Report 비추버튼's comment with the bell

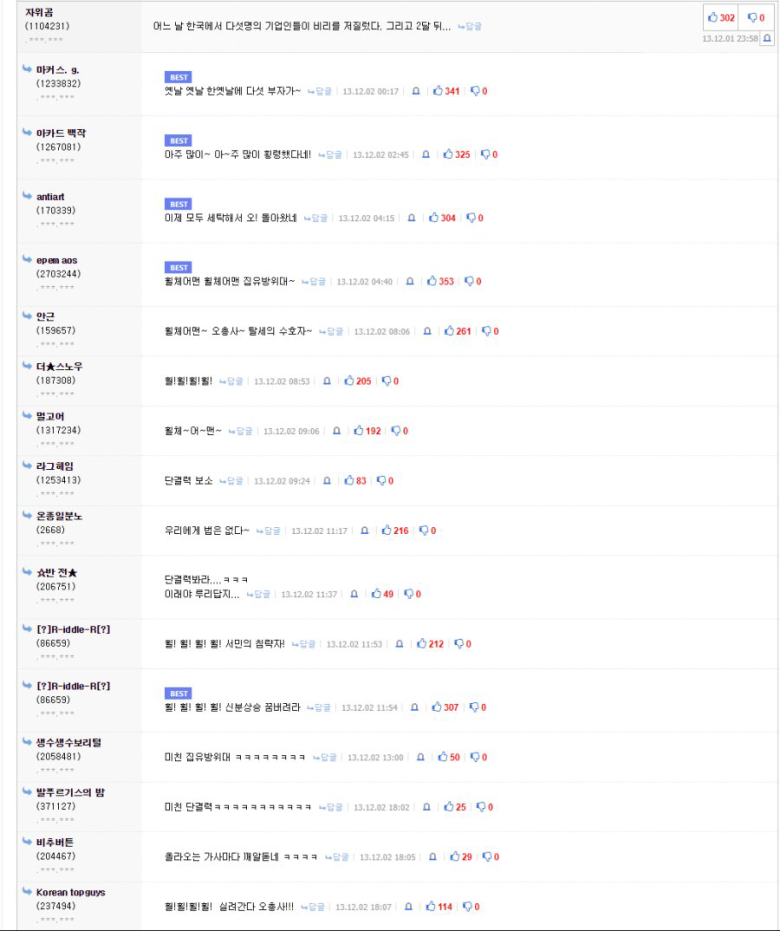pyautogui.click(x=432, y=857)
